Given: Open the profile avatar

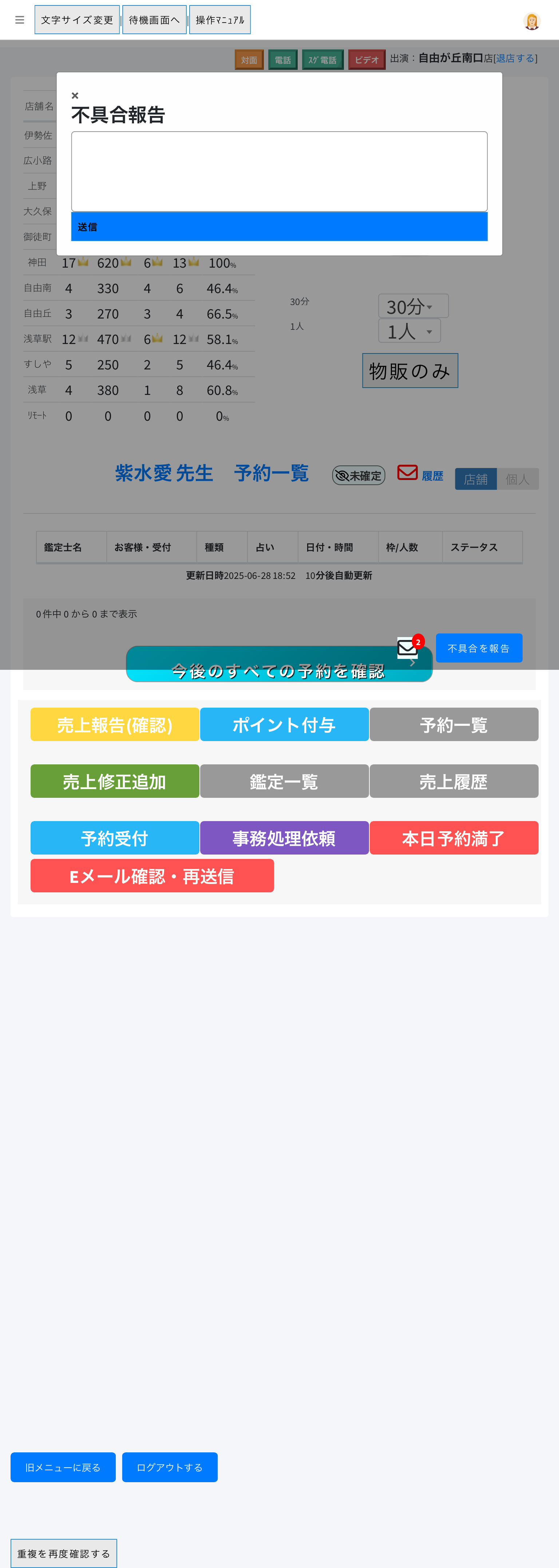Looking at the screenshot, I should click(531, 21).
